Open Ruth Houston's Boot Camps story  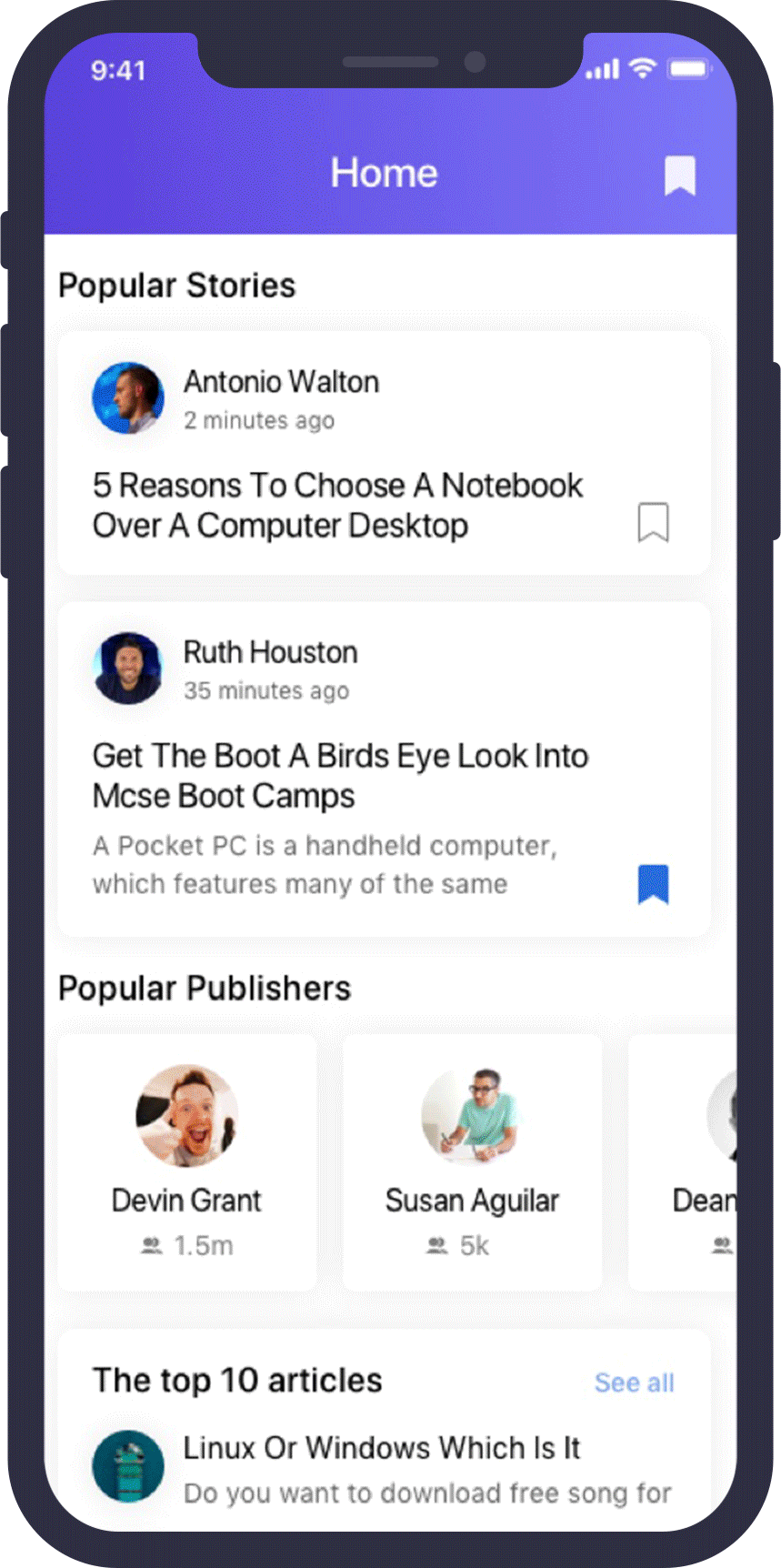341,775
